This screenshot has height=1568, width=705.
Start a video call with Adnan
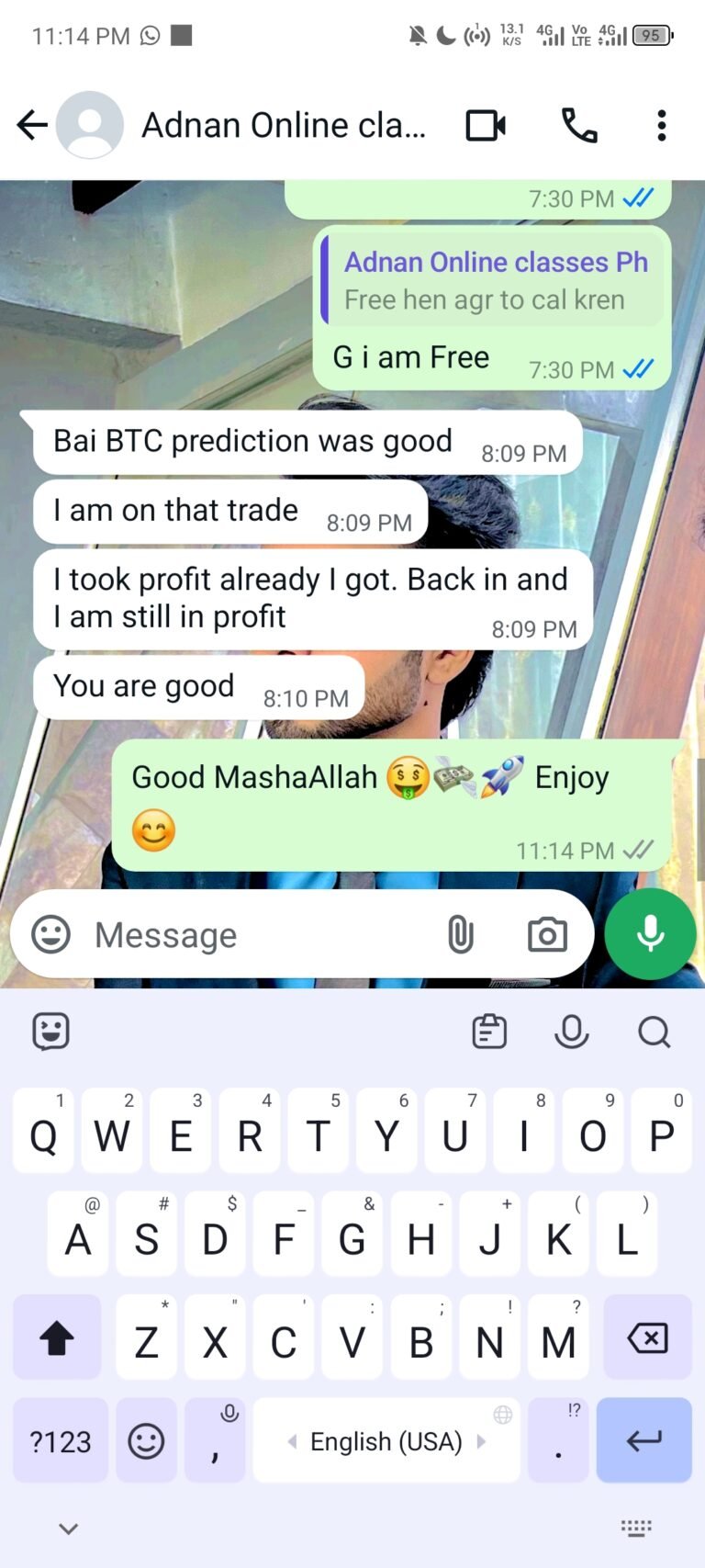pyautogui.click(x=486, y=126)
